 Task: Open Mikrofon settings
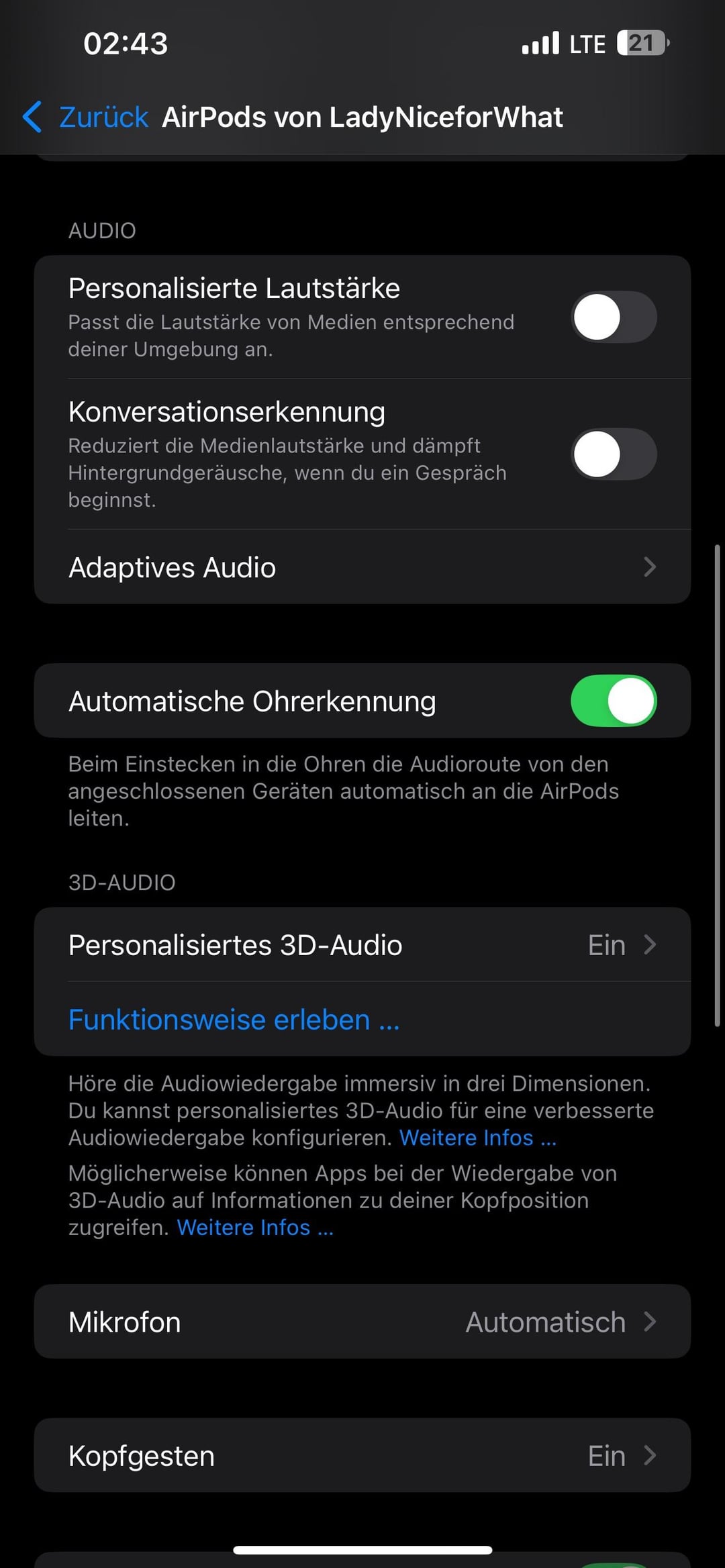tap(362, 1322)
